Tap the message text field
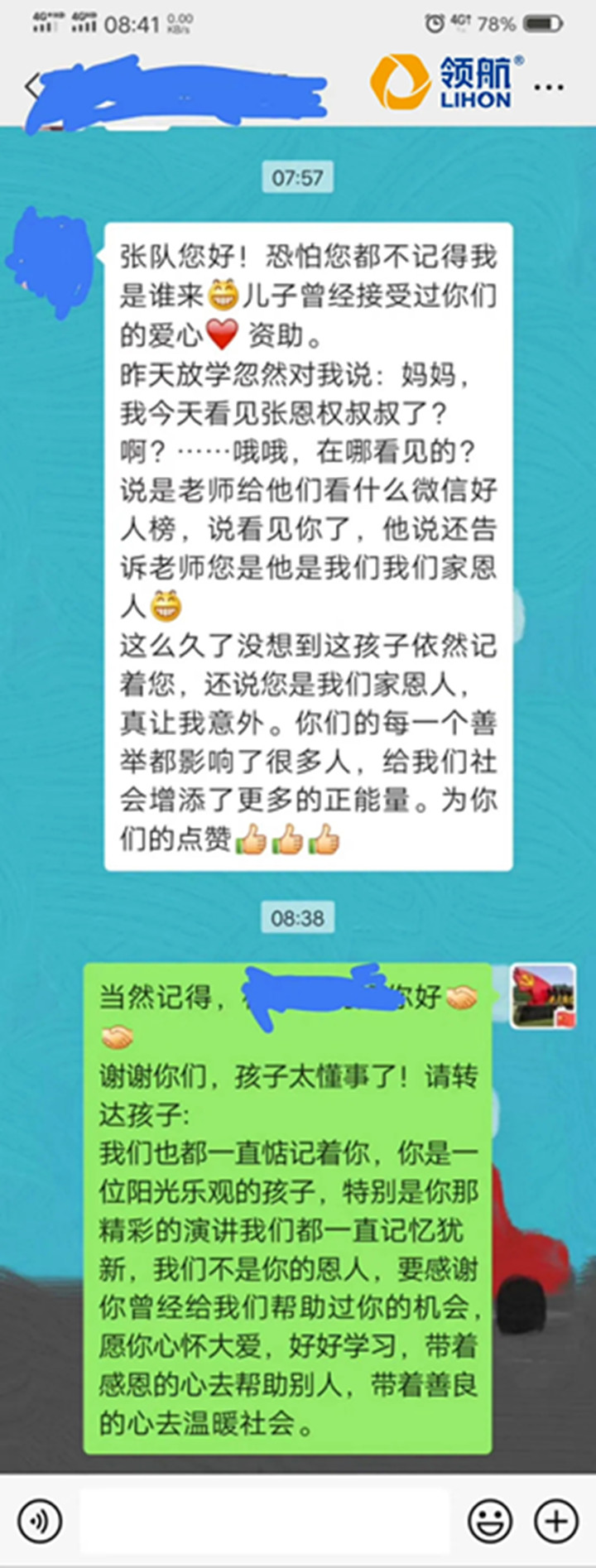This screenshot has width=596, height=1568. pyautogui.click(x=265, y=1521)
